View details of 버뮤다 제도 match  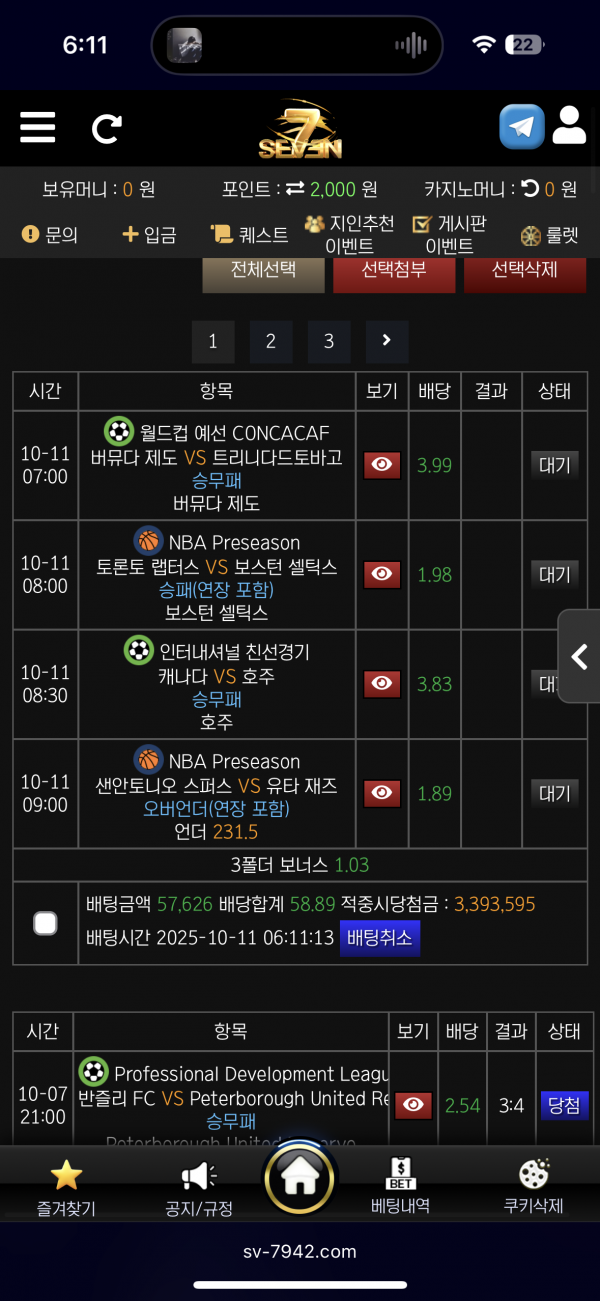(382, 465)
